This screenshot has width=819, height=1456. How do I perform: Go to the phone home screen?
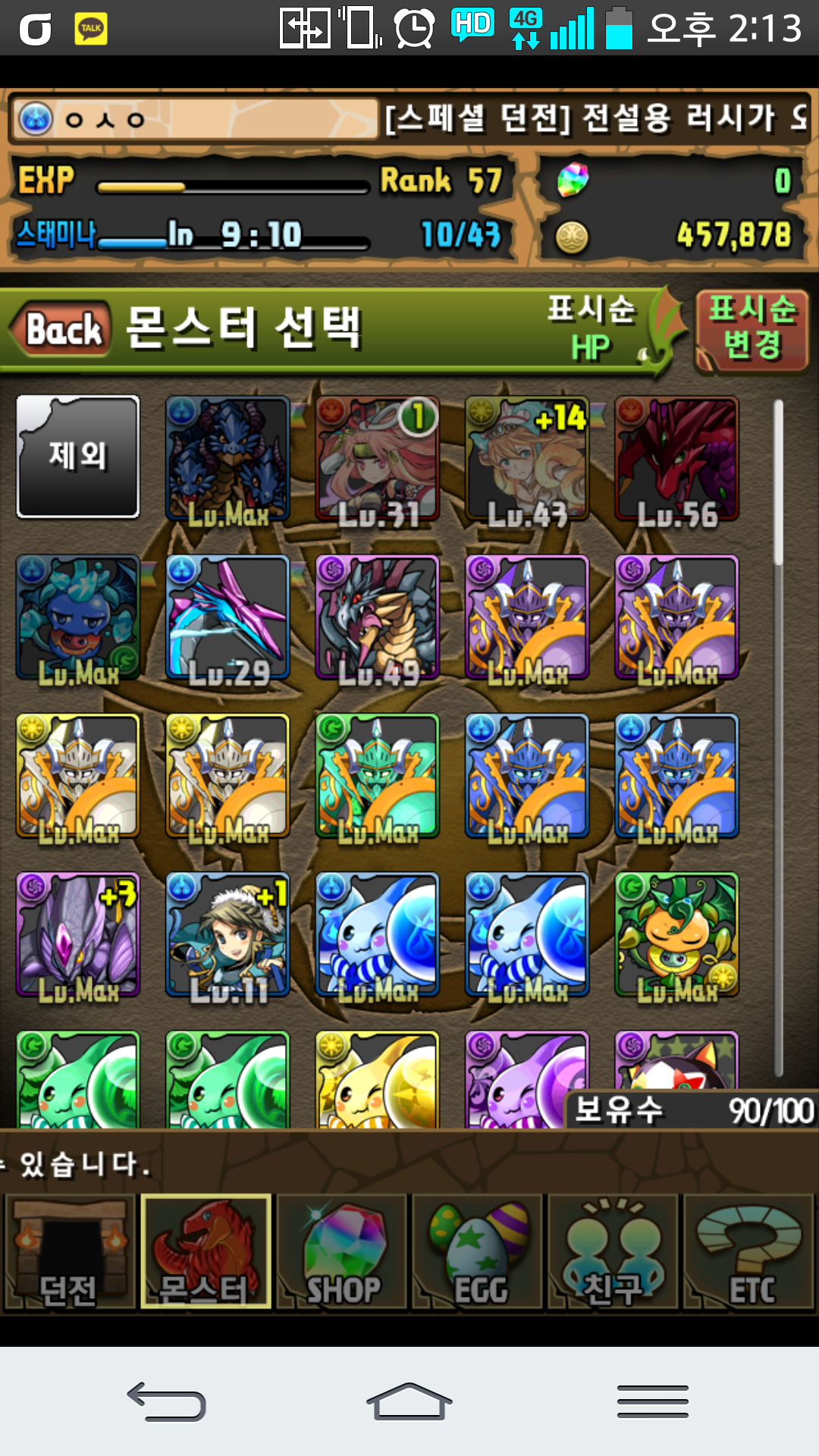click(409, 1401)
